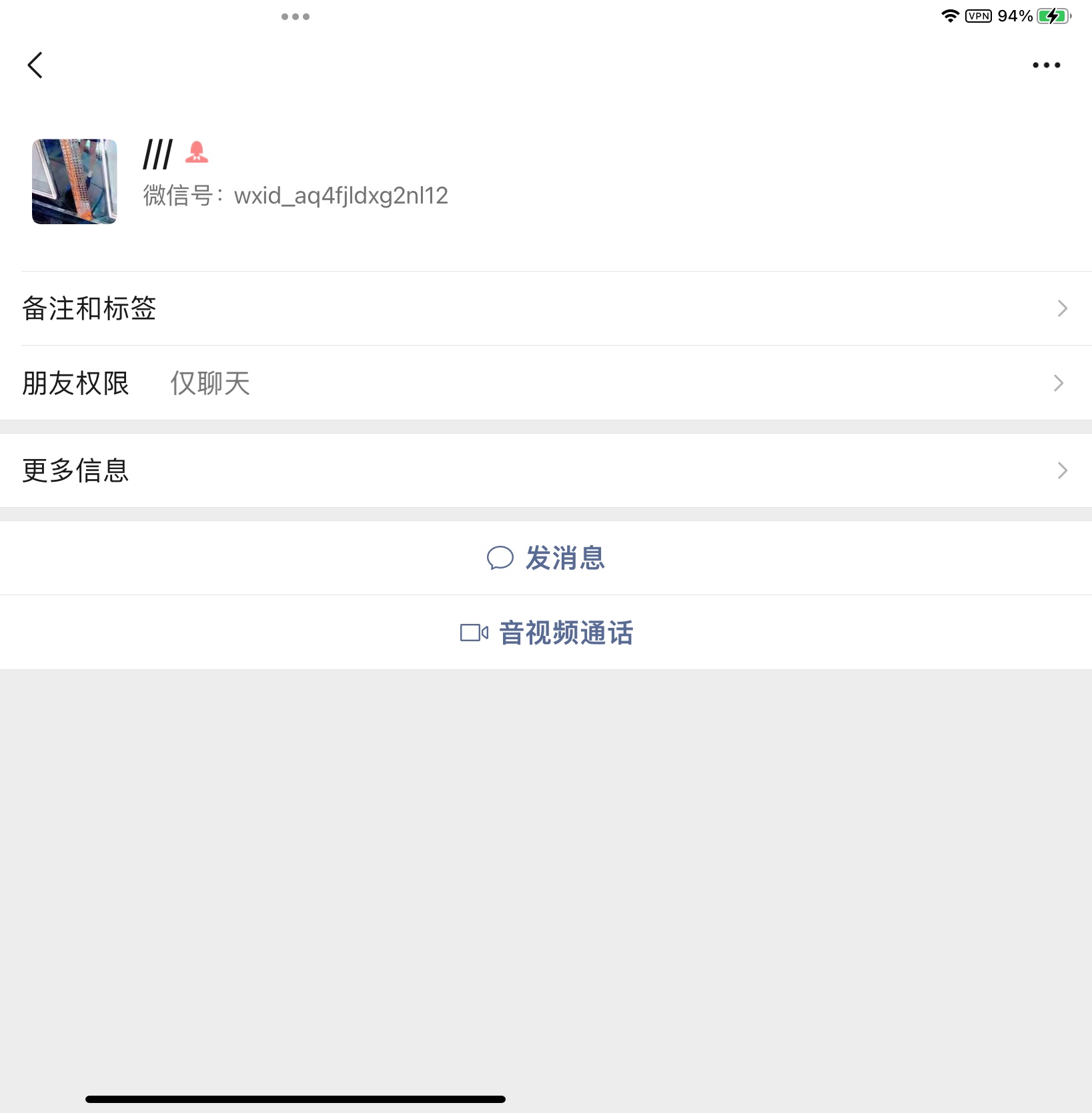This screenshot has height=1113, width=1092.
Task: Tap the Wi-Fi icon in the status bar
Action: [950, 15]
